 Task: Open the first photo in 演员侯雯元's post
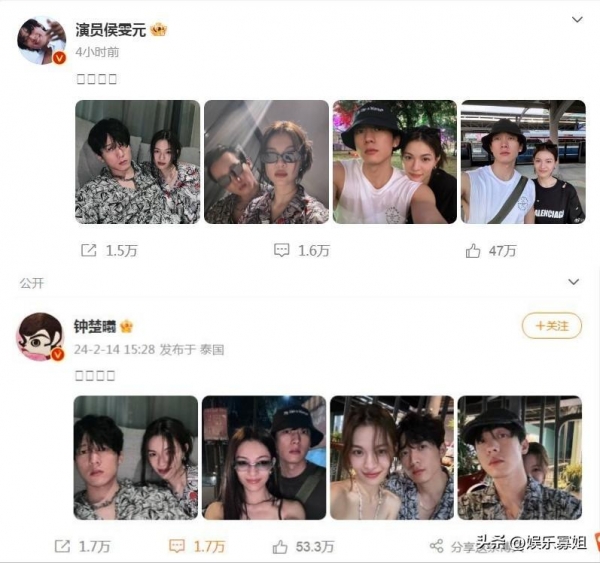click(137, 162)
